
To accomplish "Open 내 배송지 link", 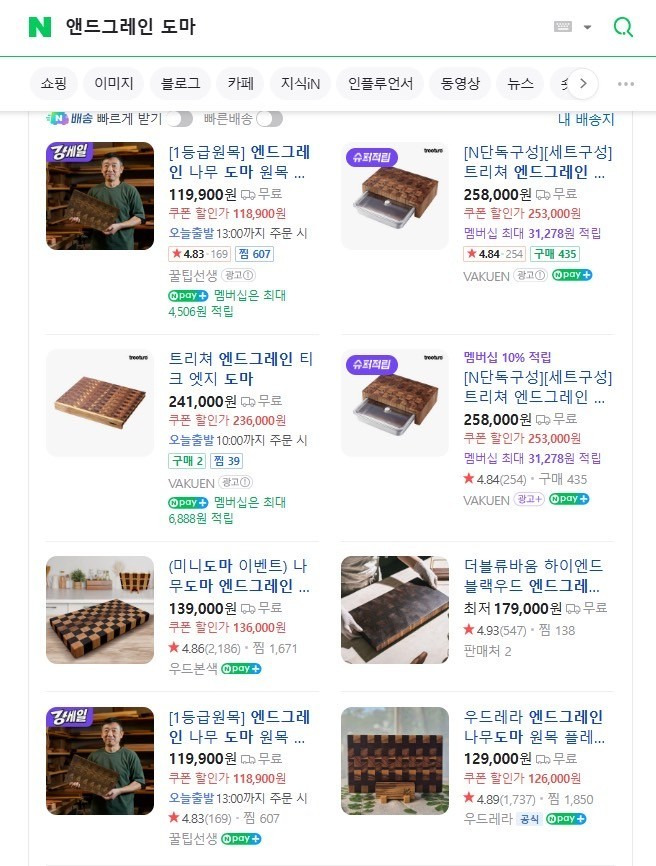I will (586, 119).
